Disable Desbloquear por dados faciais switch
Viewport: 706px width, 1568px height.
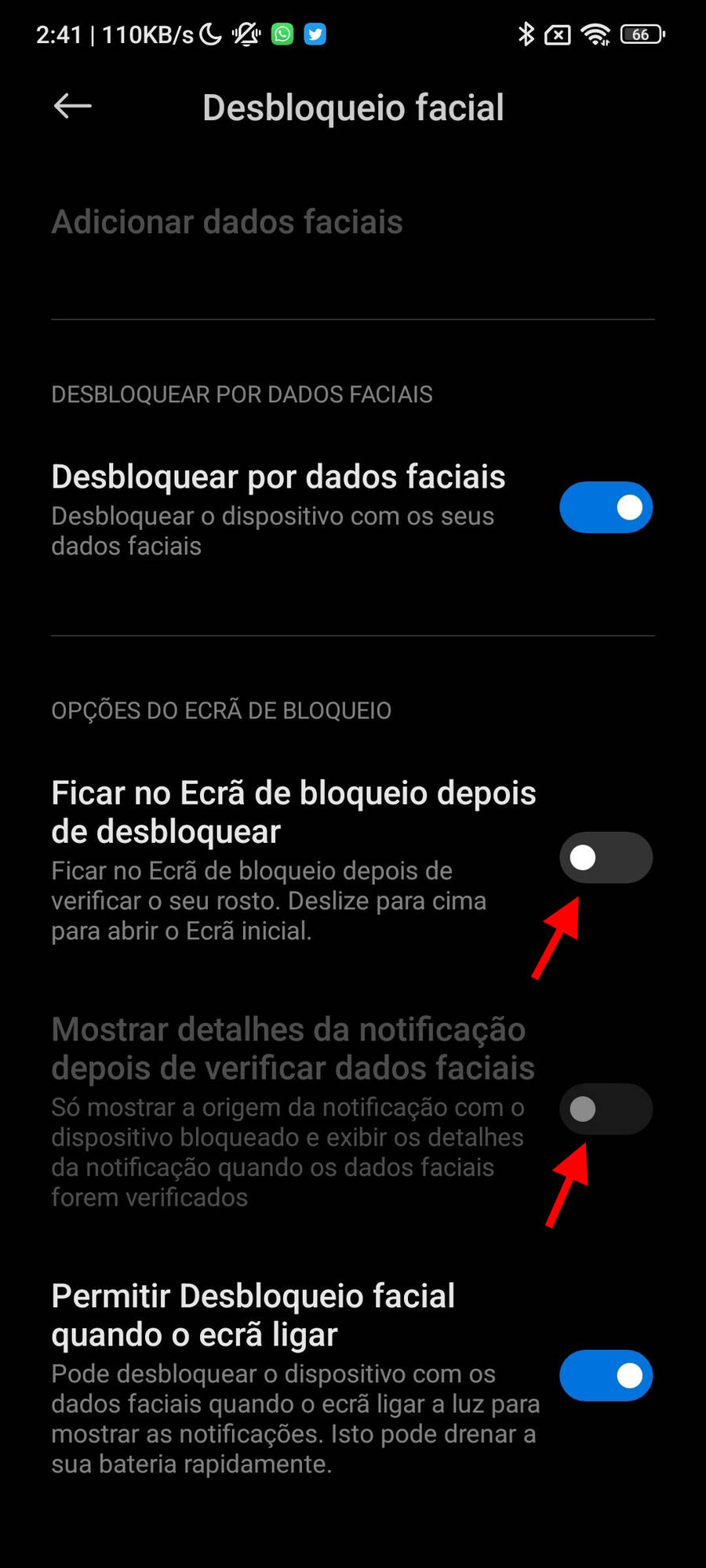(606, 507)
